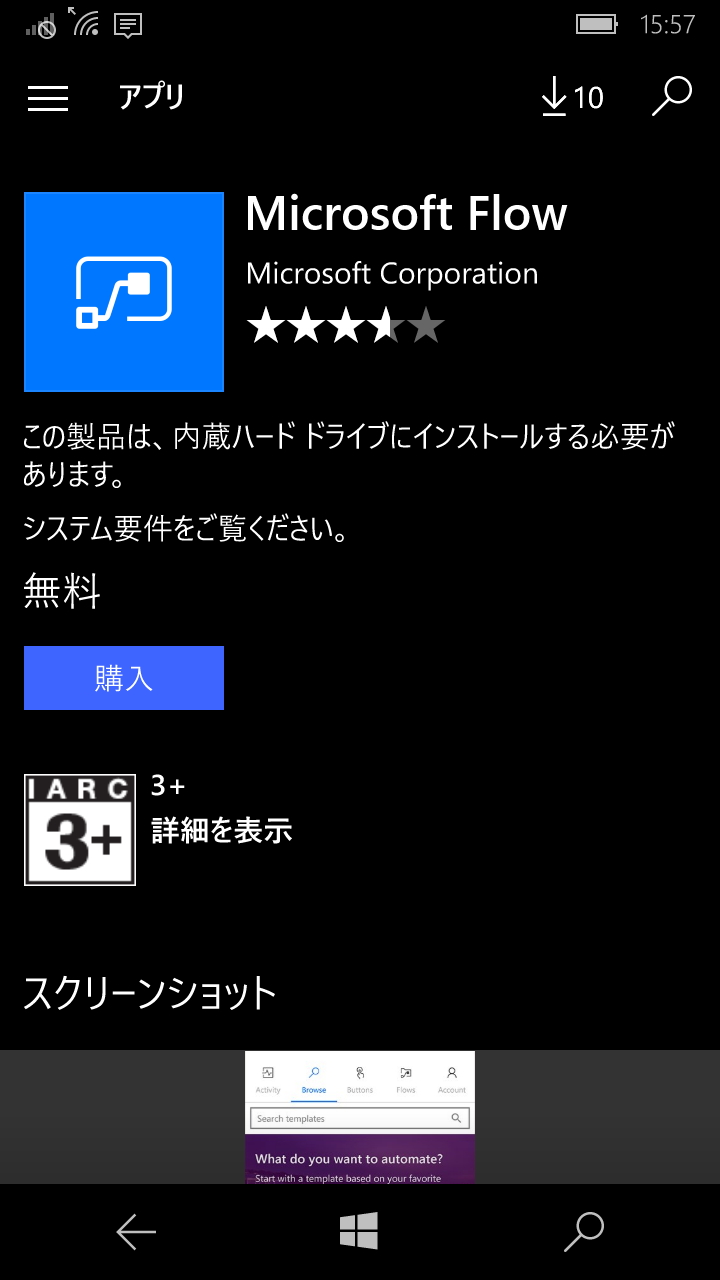Tap Microsoft Corporation publisher name
Image resolution: width=720 pixels, height=1280 pixels.
(392, 273)
